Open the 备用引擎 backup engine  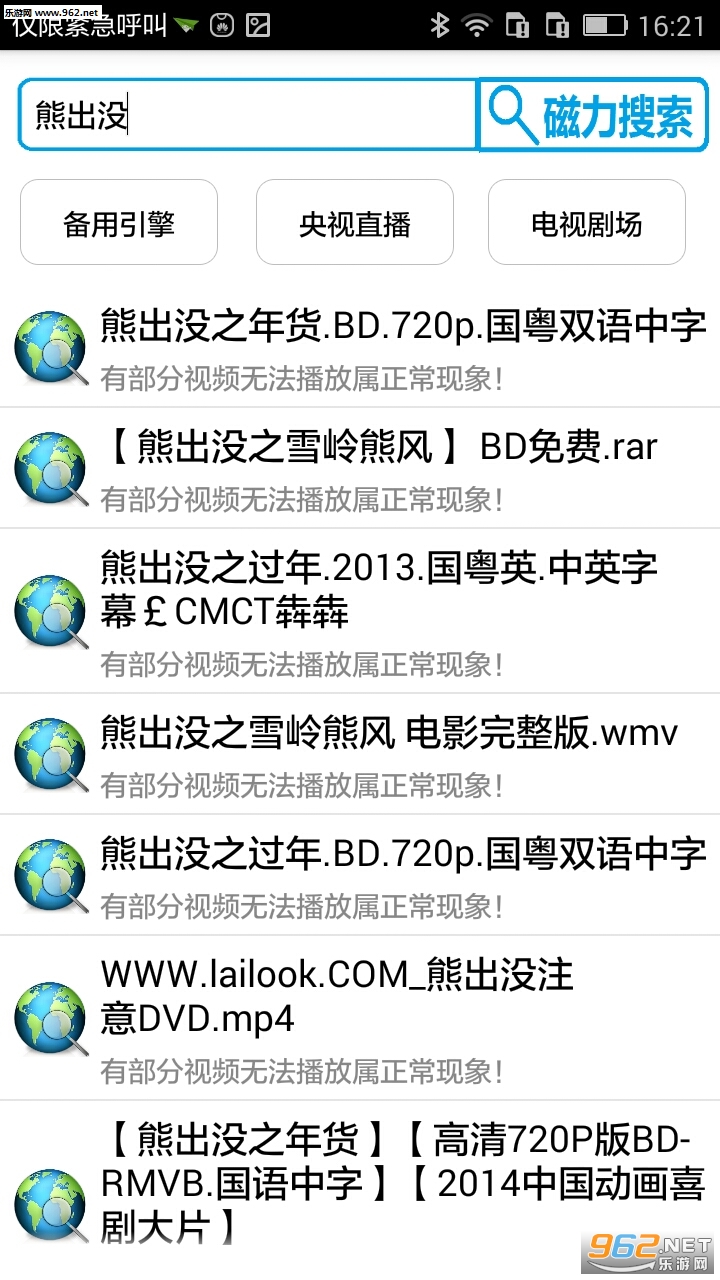click(x=119, y=222)
